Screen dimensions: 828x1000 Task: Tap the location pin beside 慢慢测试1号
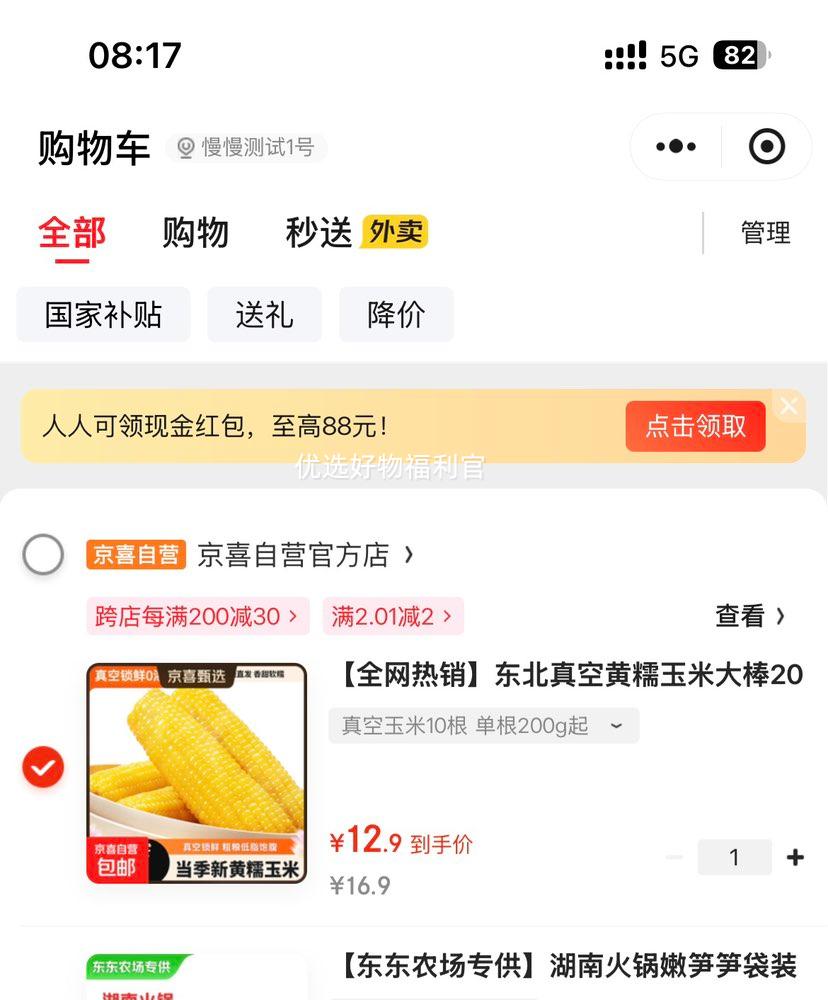click(x=183, y=147)
